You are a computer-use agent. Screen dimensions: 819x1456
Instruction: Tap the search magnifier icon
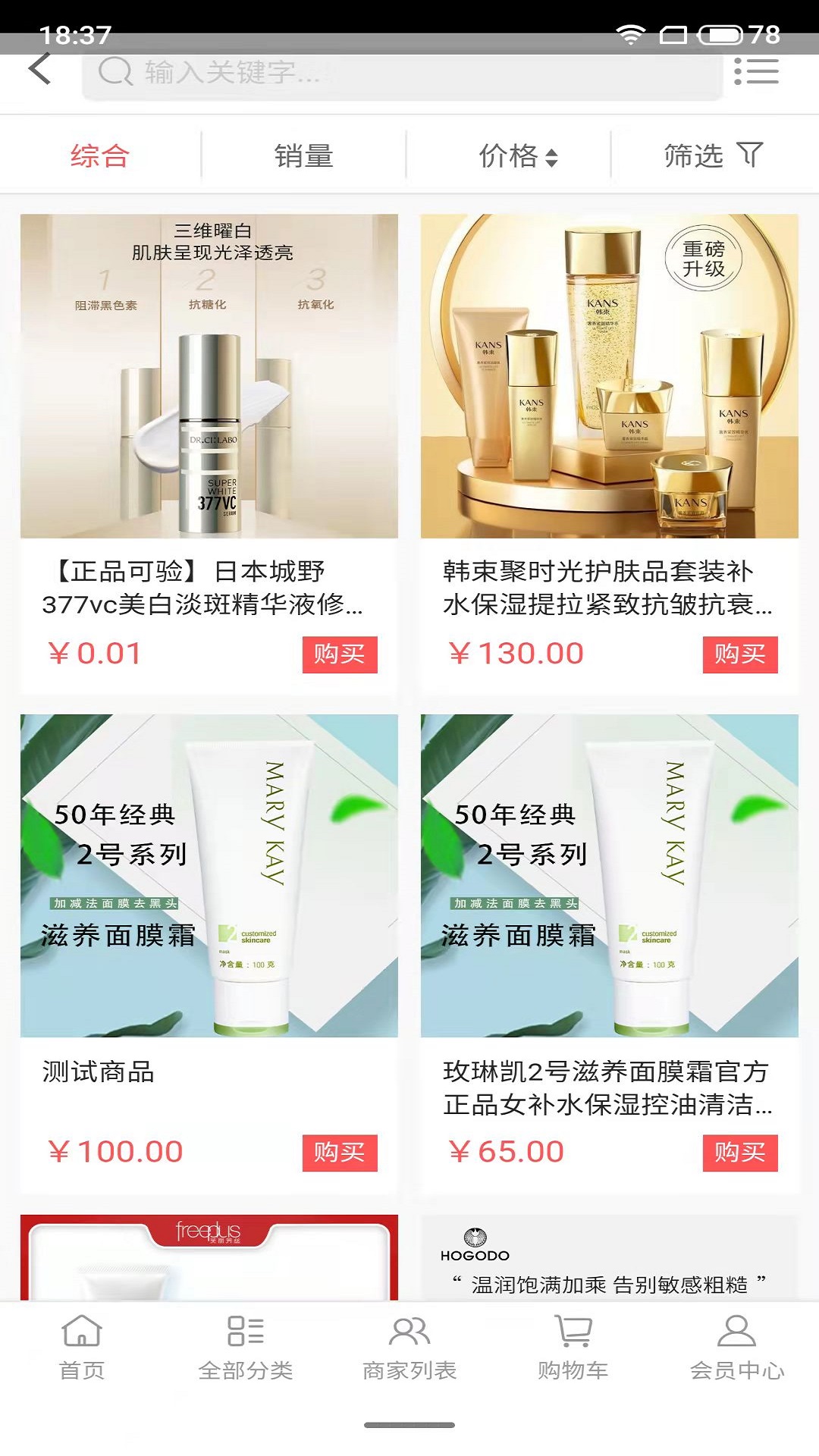tap(115, 72)
